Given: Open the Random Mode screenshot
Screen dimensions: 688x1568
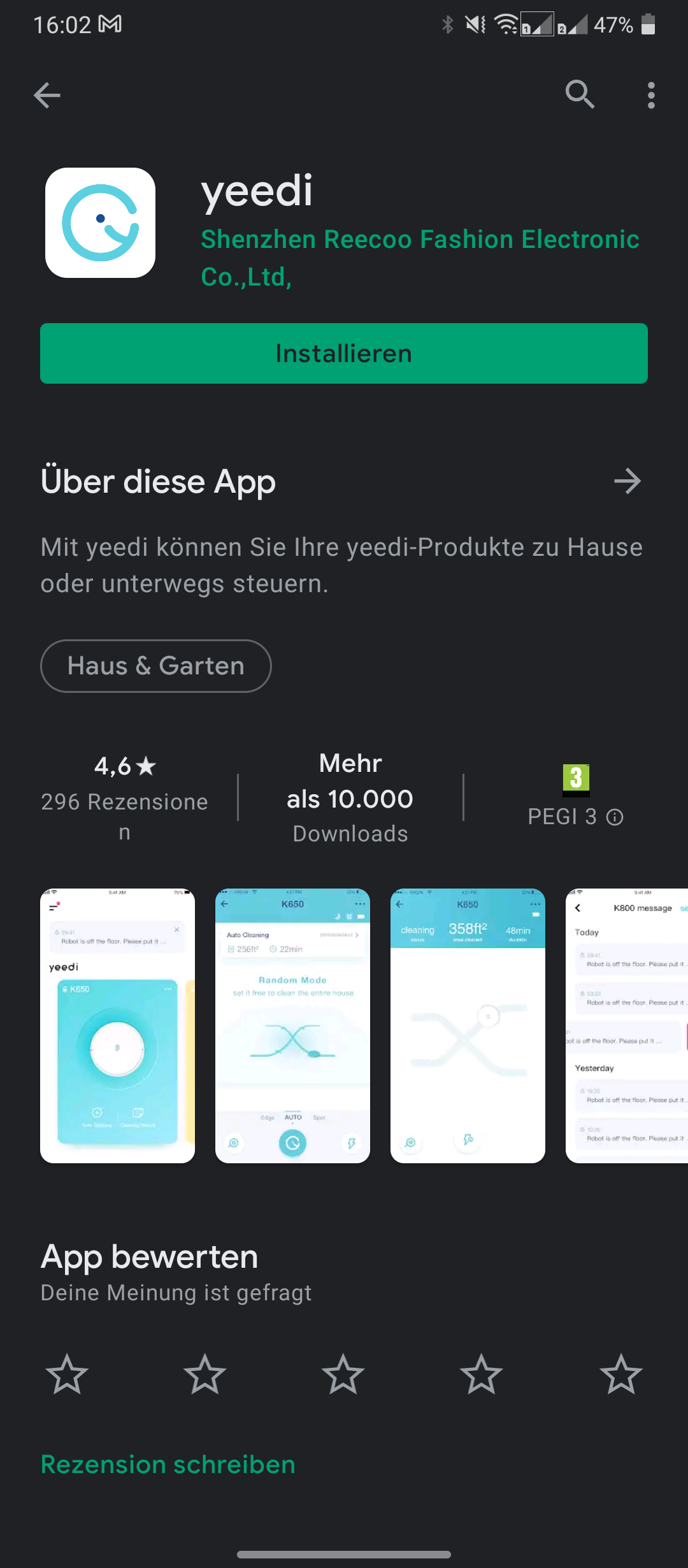Looking at the screenshot, I should click(292, 1026).
